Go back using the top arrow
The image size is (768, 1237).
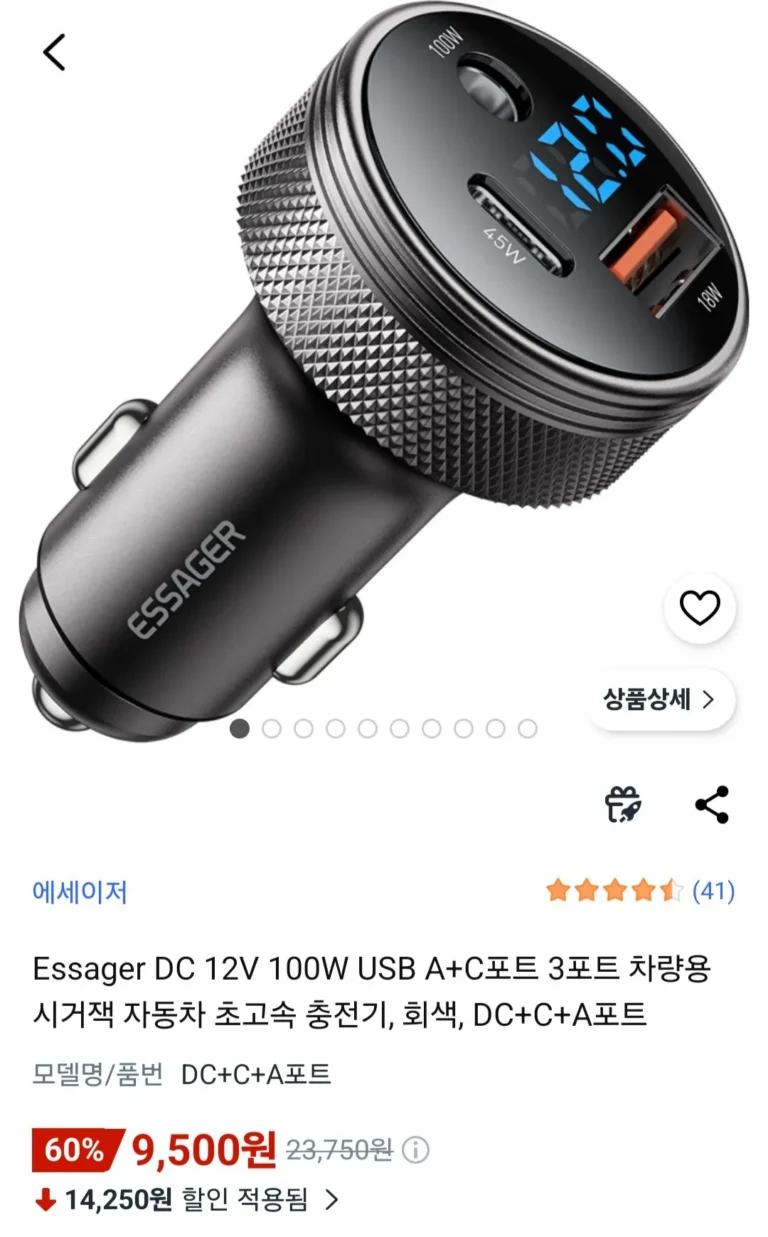[x=55, y=52]
